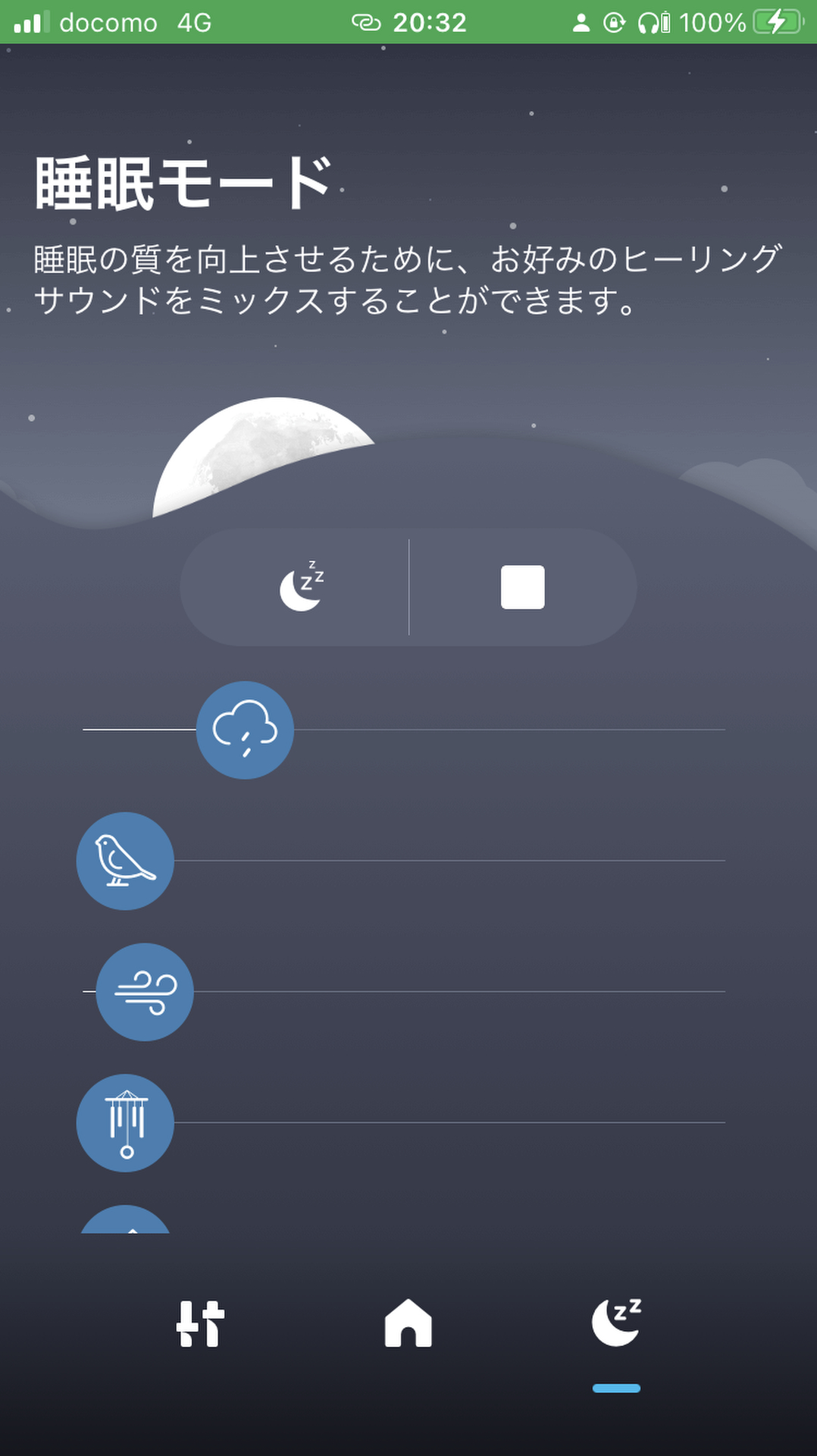Tap the rain cloud sound slider
Image resolution: width=817 pixels, height=1456 pixels.
[245, 730]
